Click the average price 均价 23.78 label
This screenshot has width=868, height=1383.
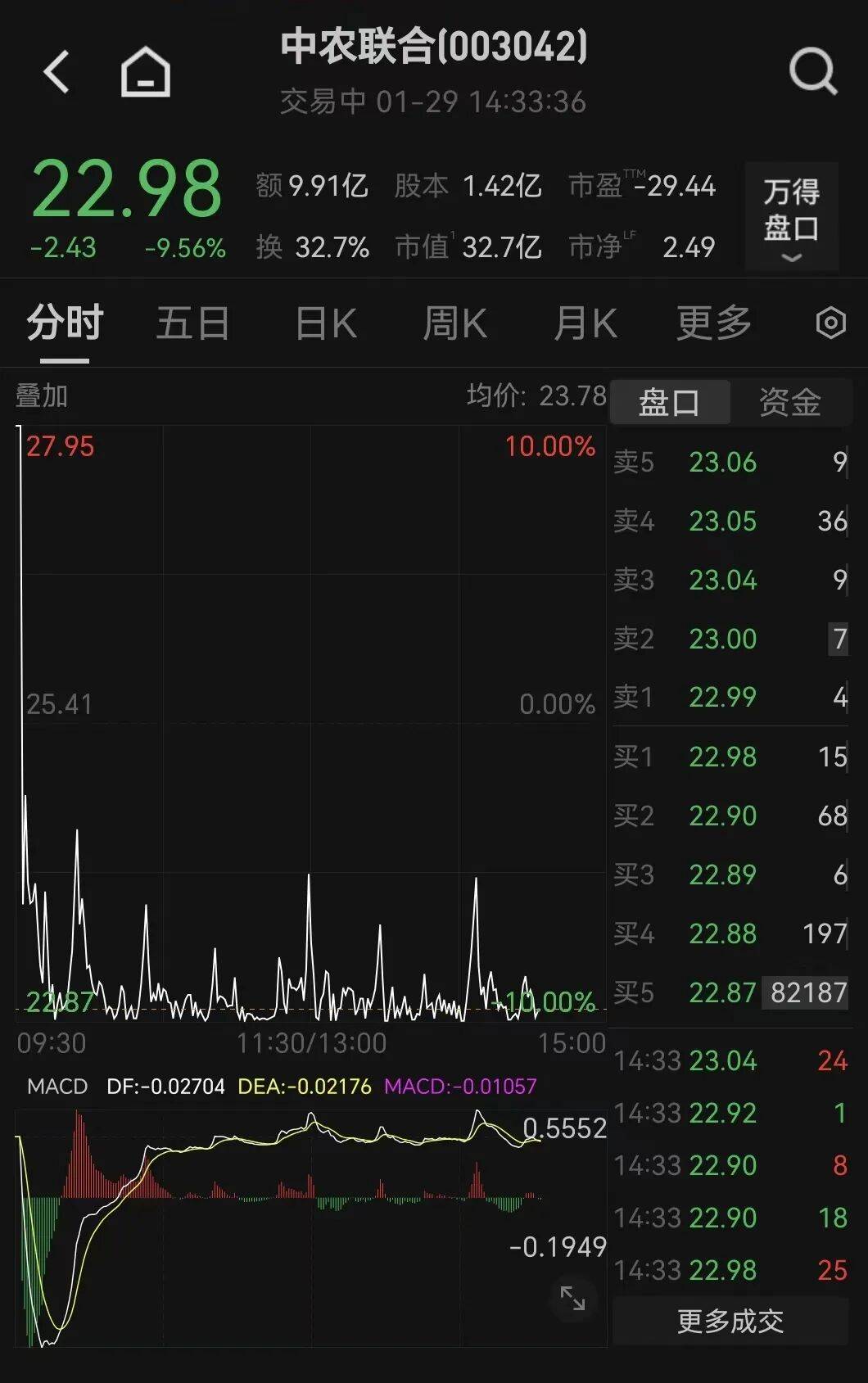pyautogui.click(x=538, y=395)
